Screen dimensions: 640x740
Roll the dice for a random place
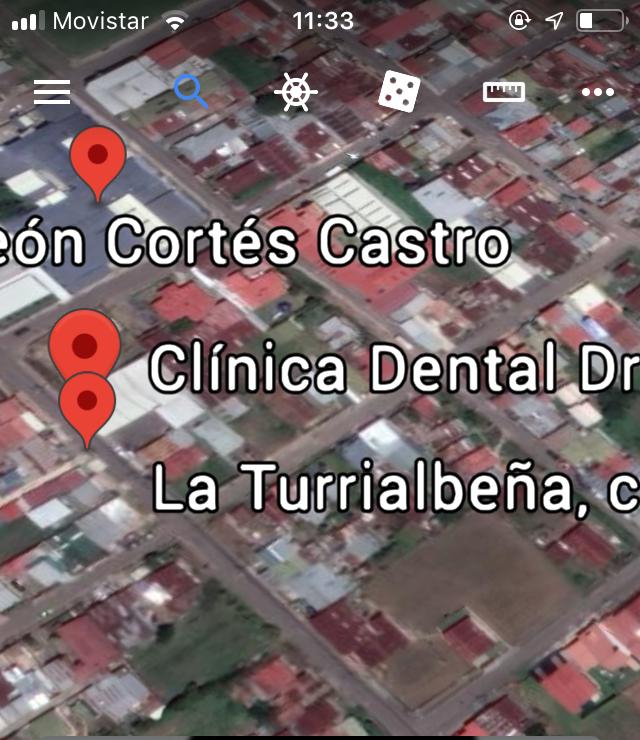pos(399,93)
